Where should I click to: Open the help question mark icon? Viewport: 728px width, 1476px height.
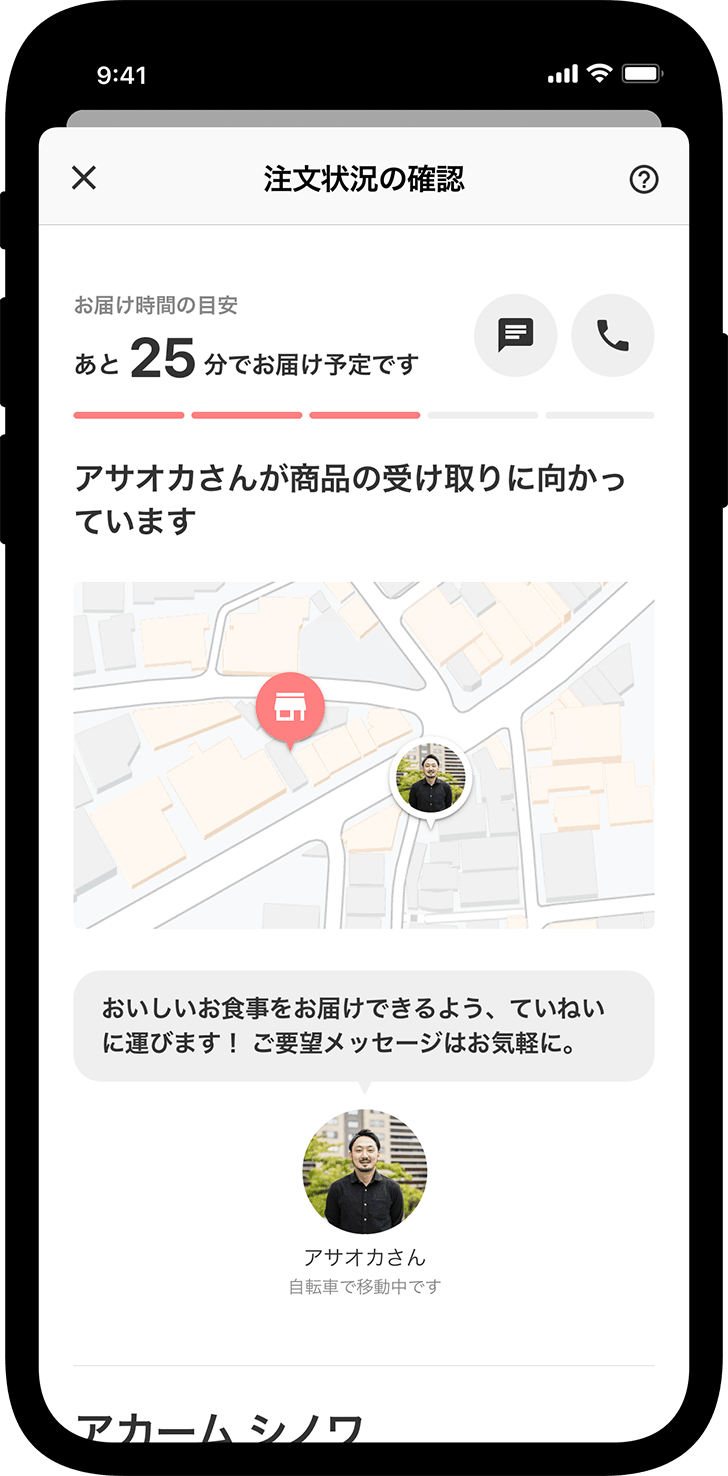[x=644, y=179]
